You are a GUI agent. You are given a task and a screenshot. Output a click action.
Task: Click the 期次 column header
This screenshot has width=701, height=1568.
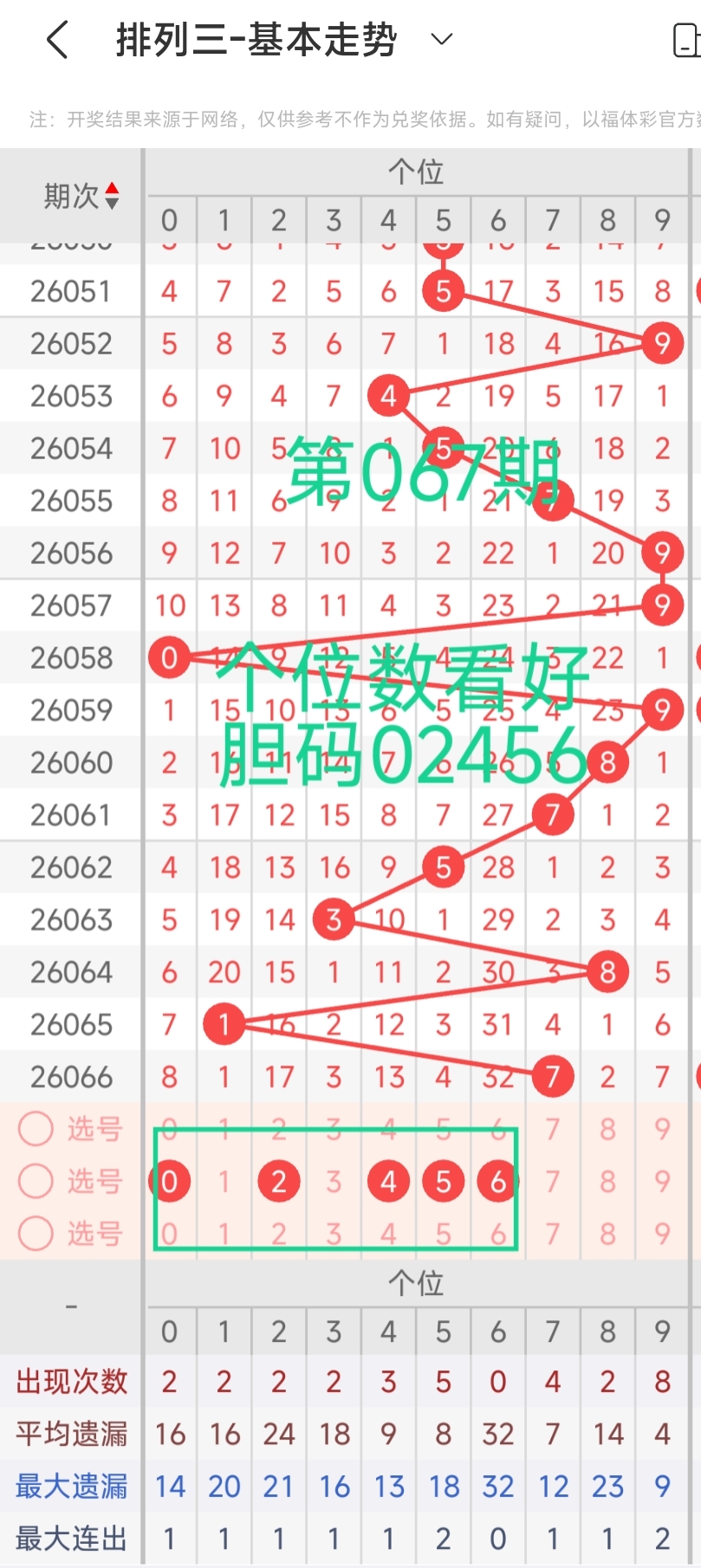pos(69,194)
